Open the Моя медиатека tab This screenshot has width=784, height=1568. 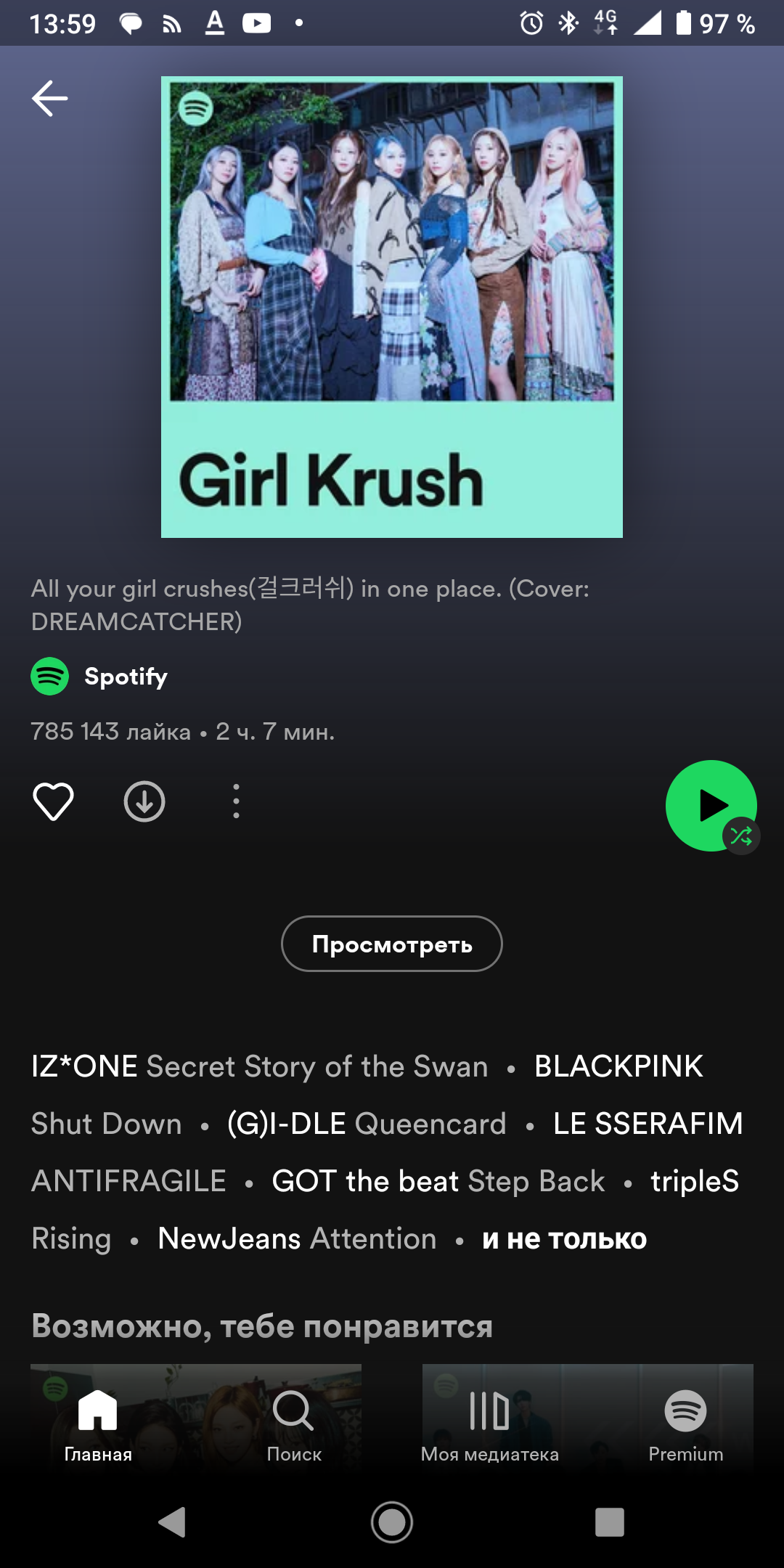490,1424
